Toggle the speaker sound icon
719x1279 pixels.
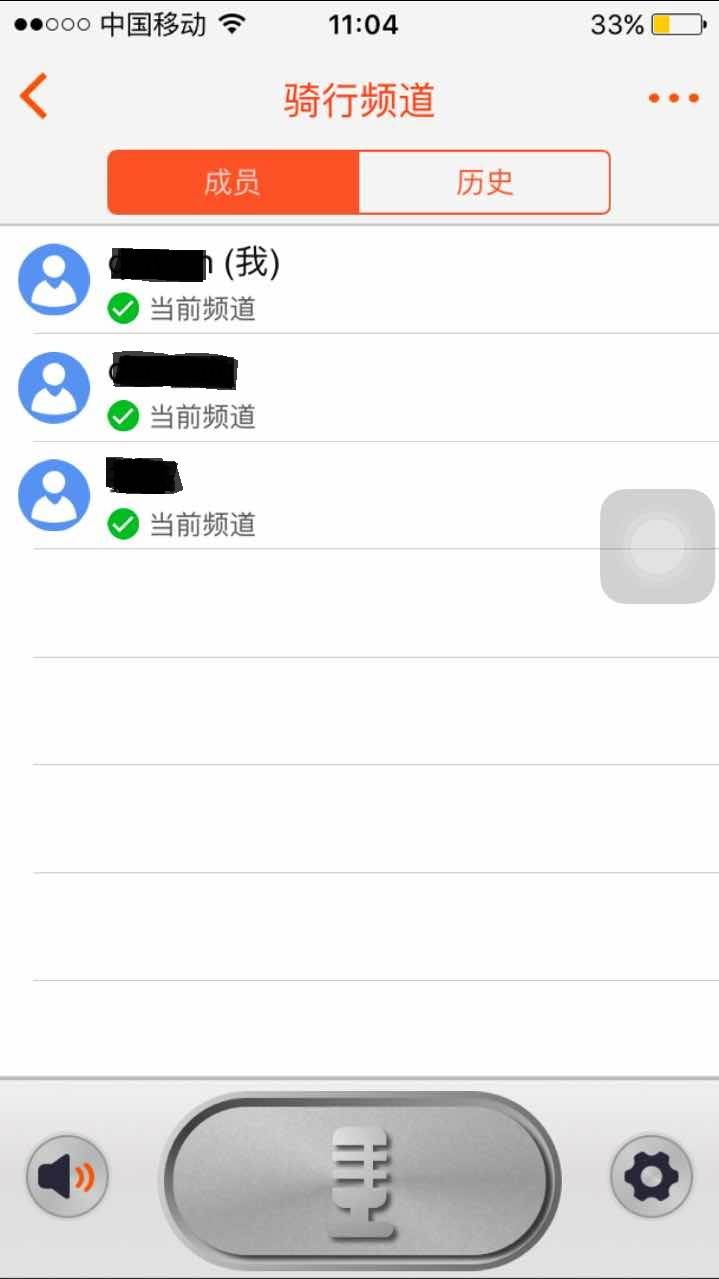pos(66,1176)
